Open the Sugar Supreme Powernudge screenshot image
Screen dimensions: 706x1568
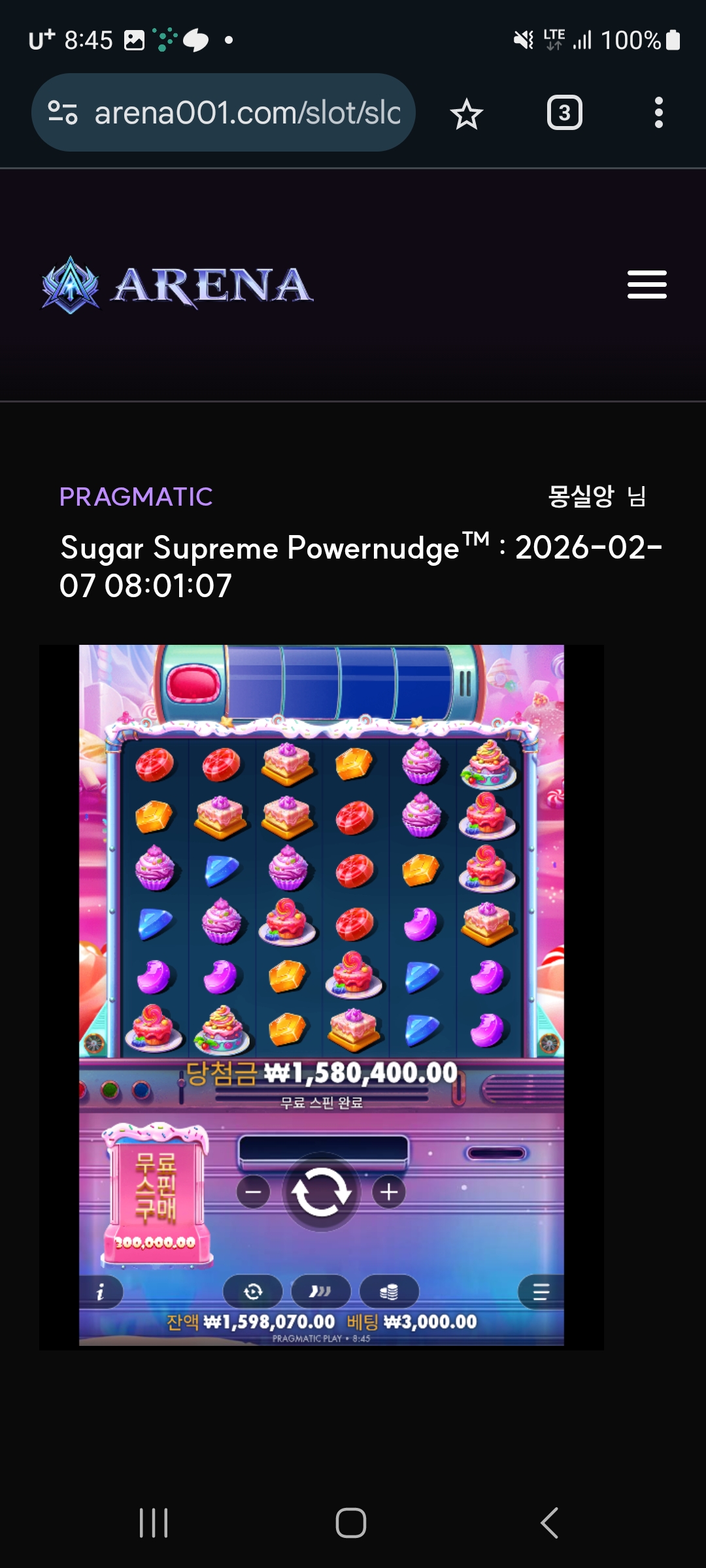coord(321,997)
